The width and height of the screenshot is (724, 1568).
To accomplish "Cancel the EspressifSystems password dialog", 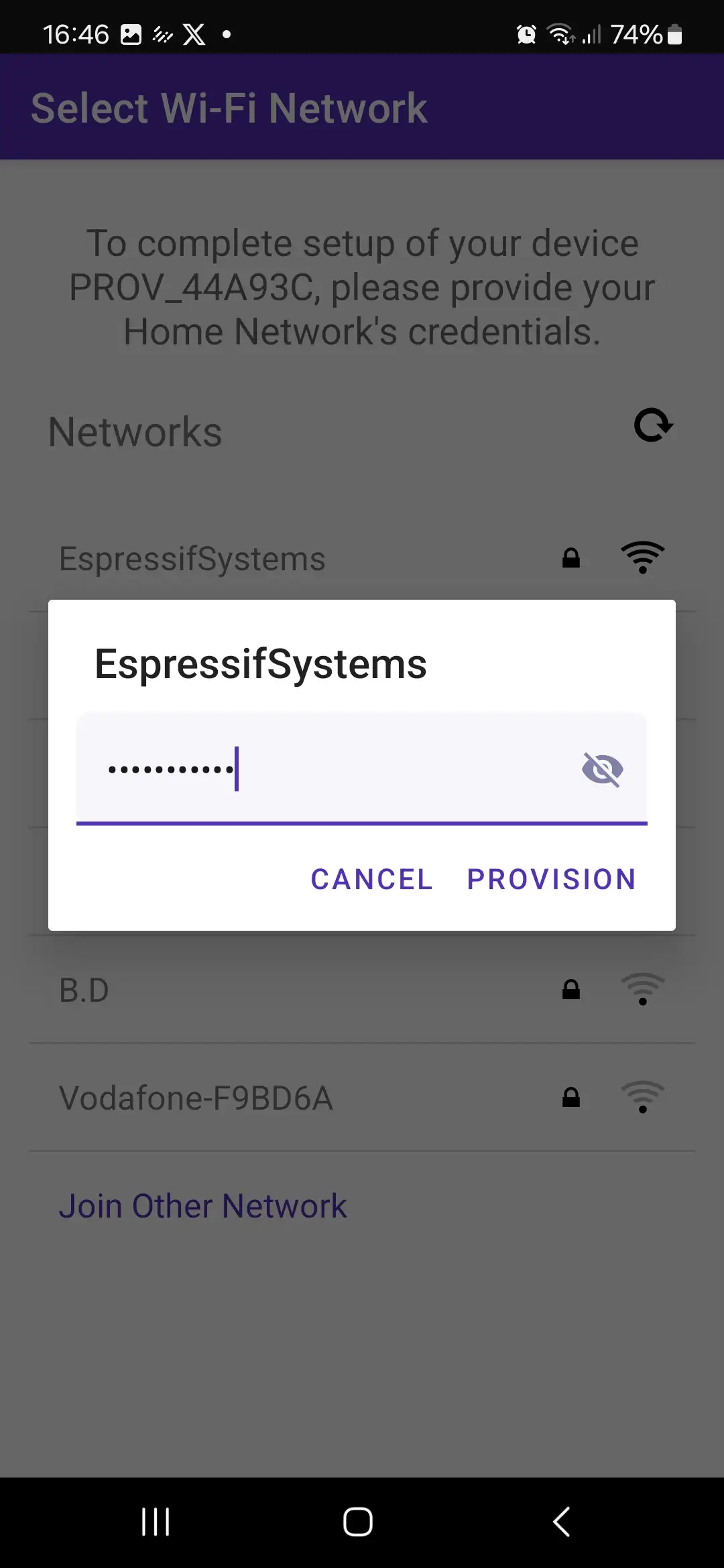I will 372,879.
